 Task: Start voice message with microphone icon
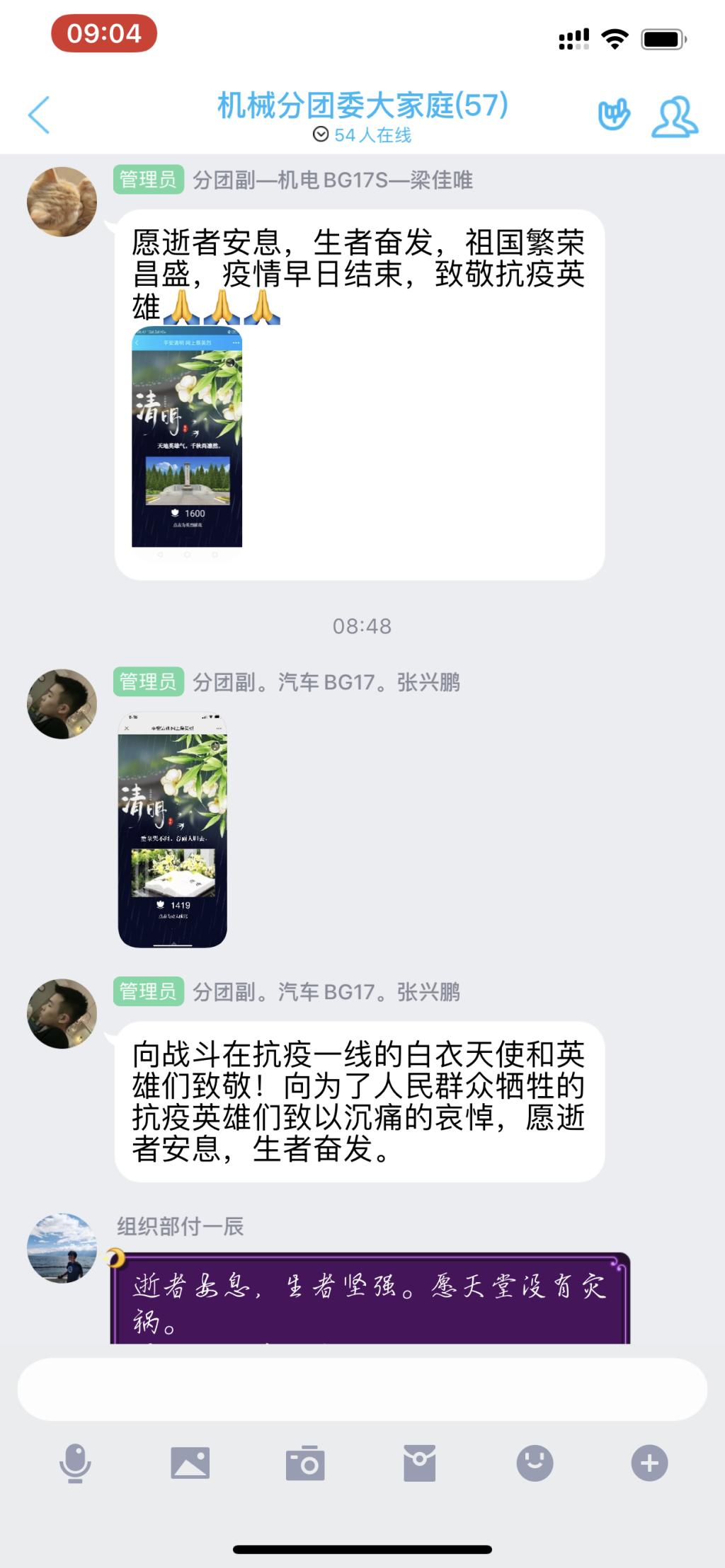tap(75, 1463)
